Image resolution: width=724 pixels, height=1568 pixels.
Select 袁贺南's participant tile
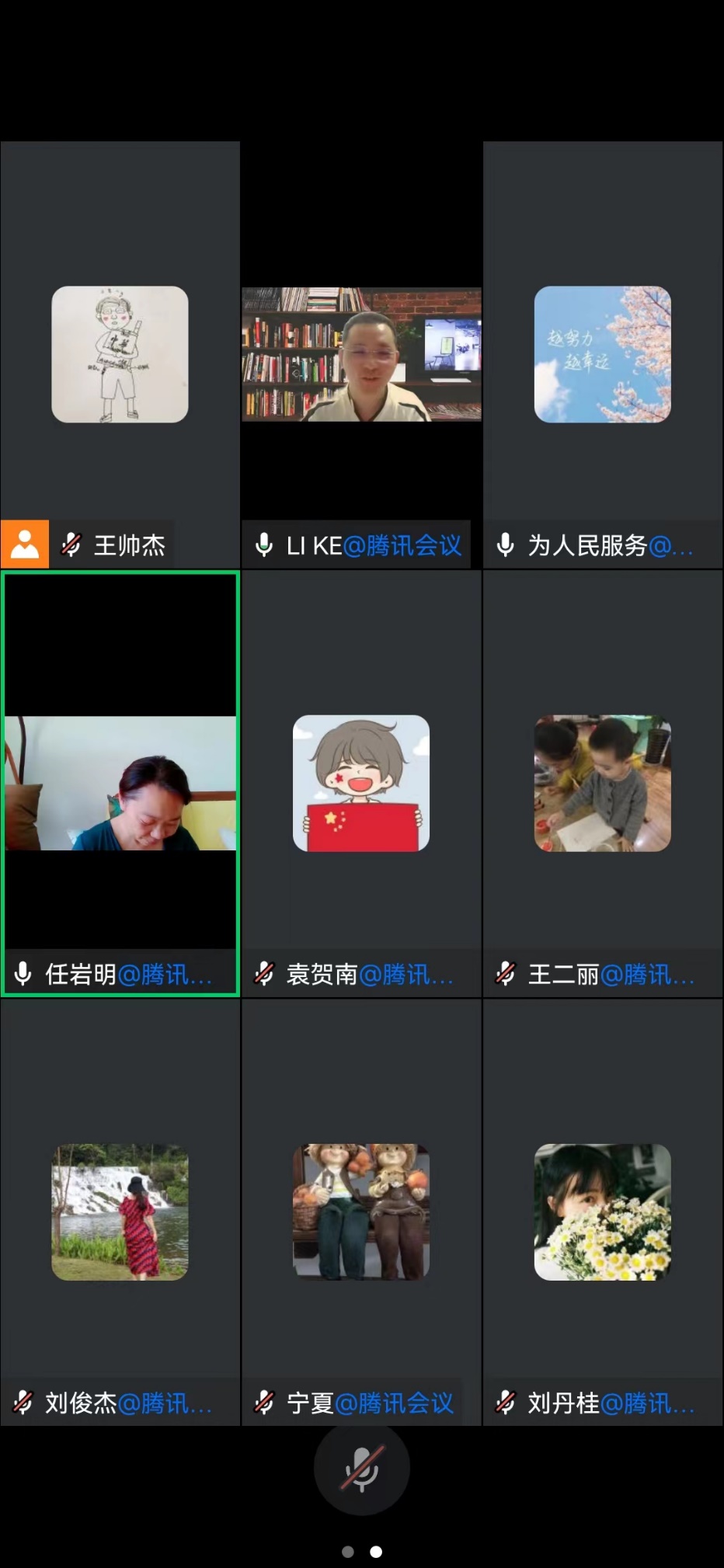click(361, 783)
